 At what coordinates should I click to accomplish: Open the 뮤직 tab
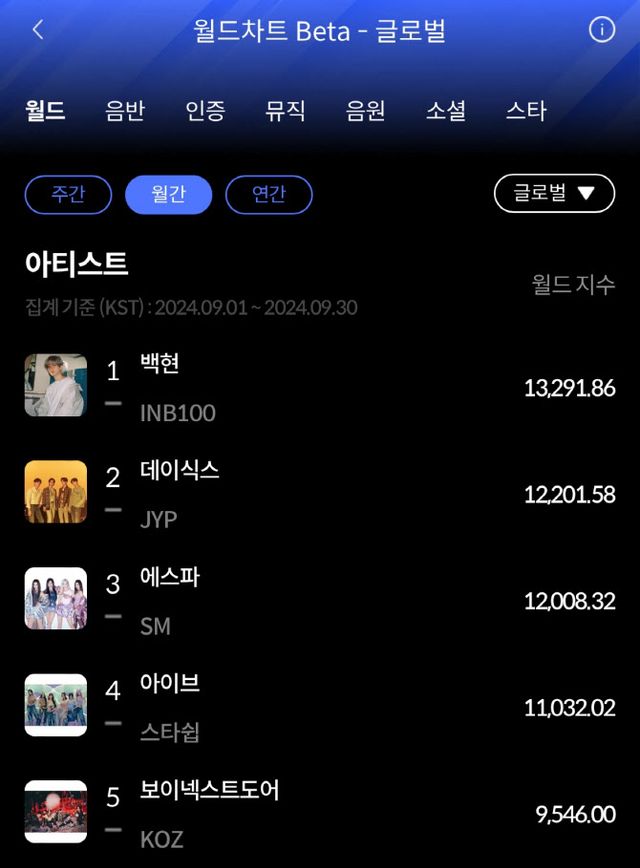coord(285,111)
